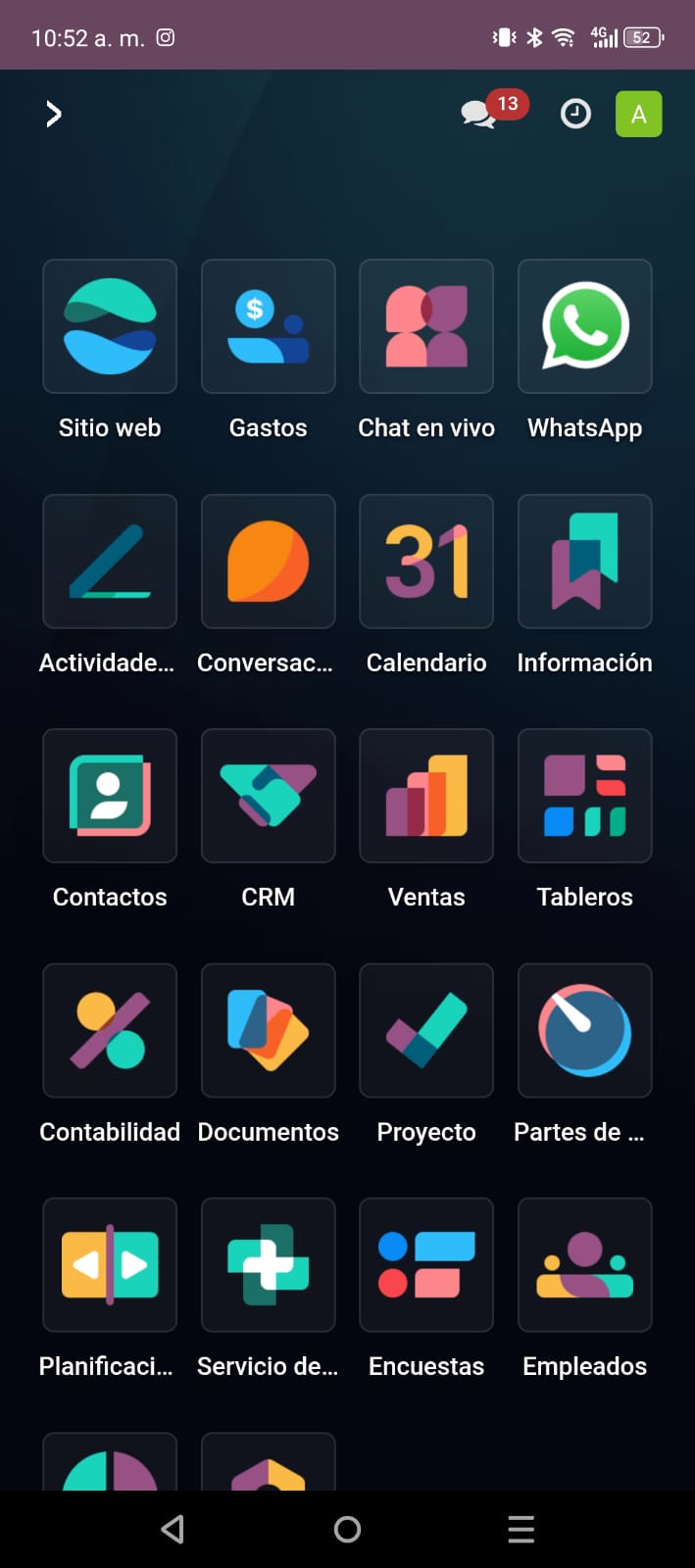The width and height of the screenshot is (695, 1568).
Task: Expand the menu with the top-left arrow
Action: (54, 115)
